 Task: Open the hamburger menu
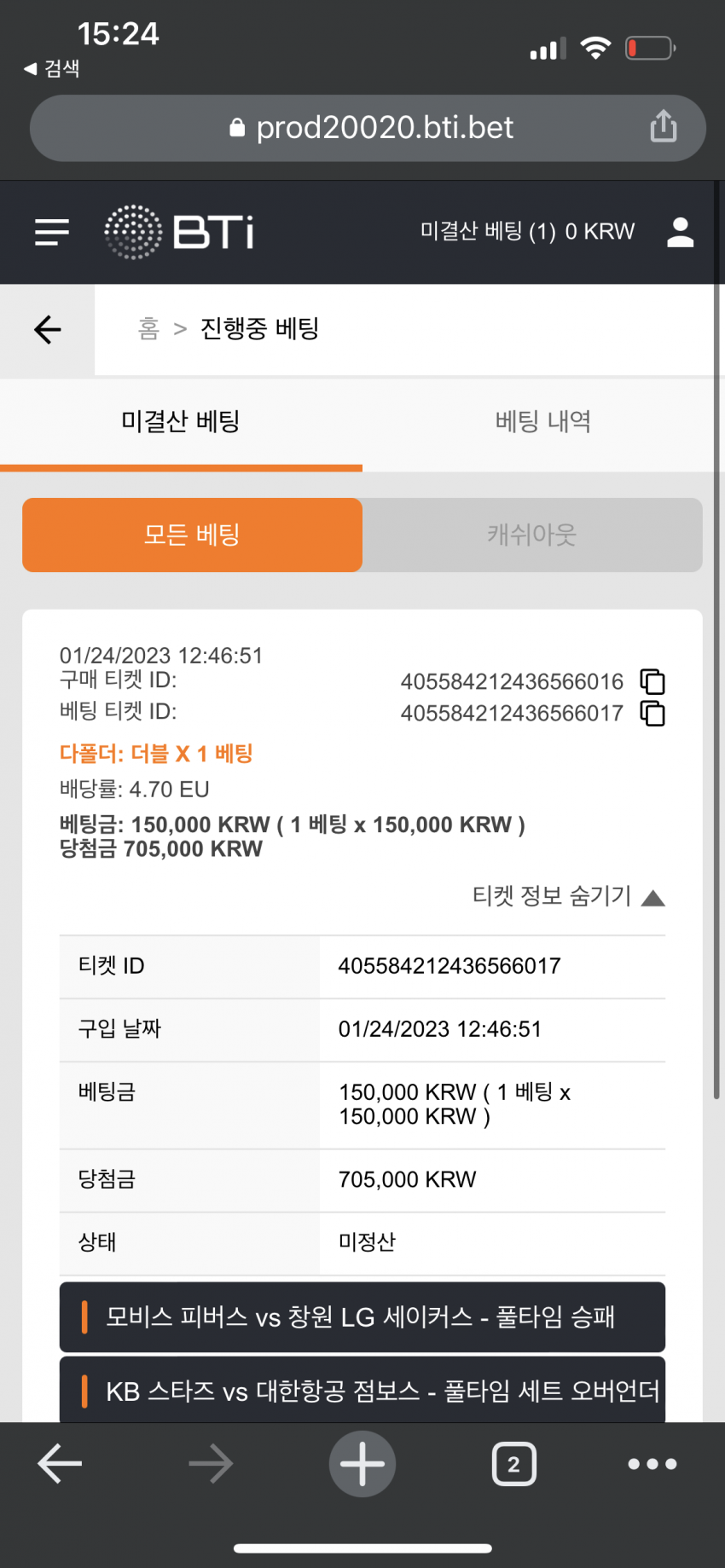[52, 232]
